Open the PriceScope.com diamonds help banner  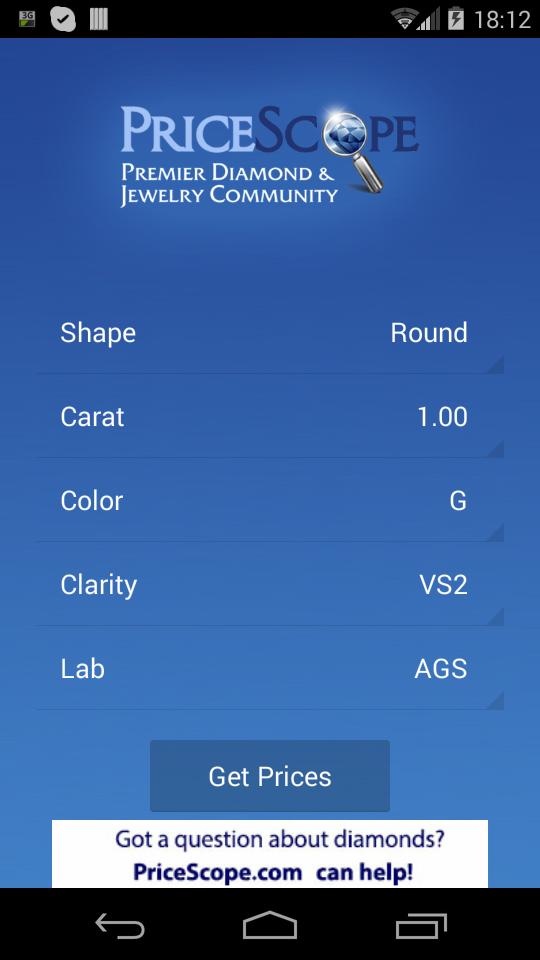tap(270, 854)
